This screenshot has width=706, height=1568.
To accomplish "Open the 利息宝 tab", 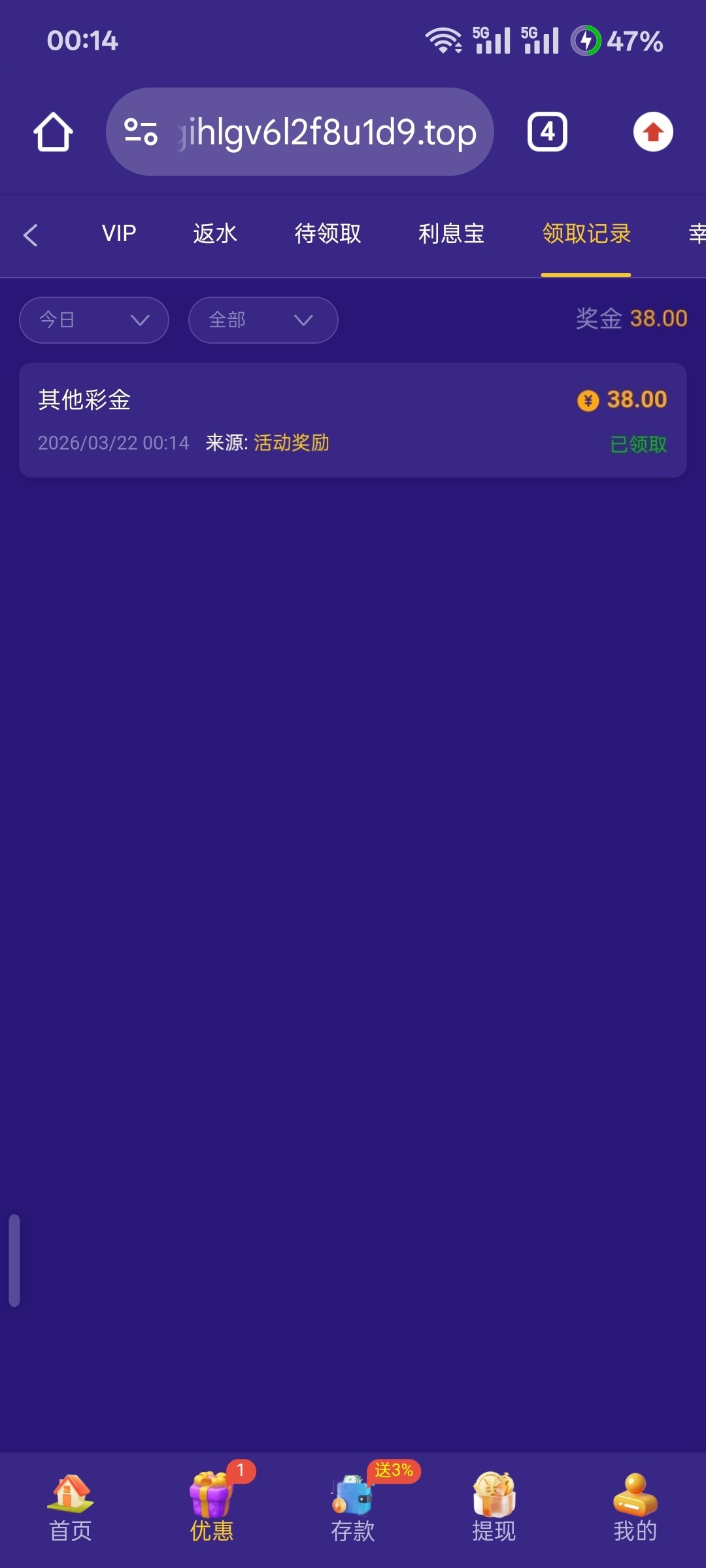I will [x=451, y=233].
